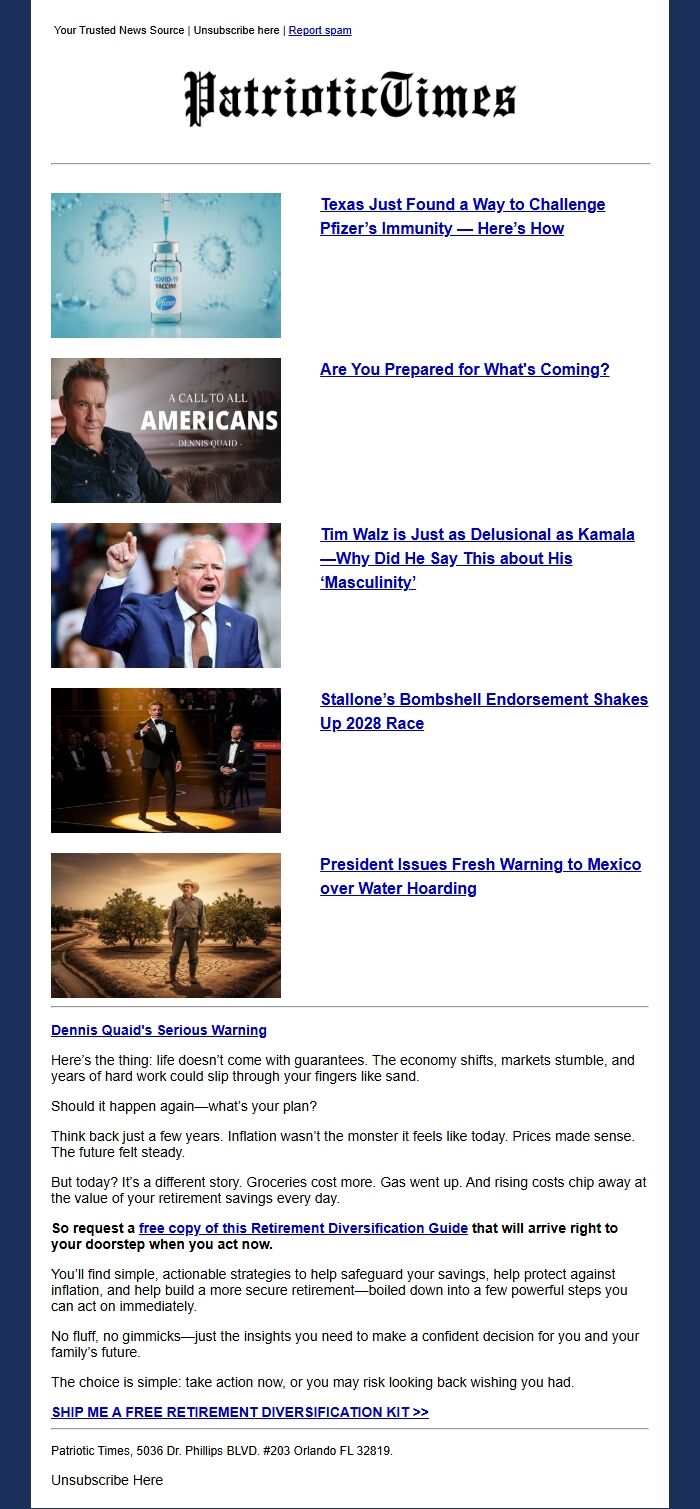The height and width of the screenshot is (1509, 700).
Task: Open Dennis Quaid's Serious Warning link
Action: click(x=159, y=1030)
